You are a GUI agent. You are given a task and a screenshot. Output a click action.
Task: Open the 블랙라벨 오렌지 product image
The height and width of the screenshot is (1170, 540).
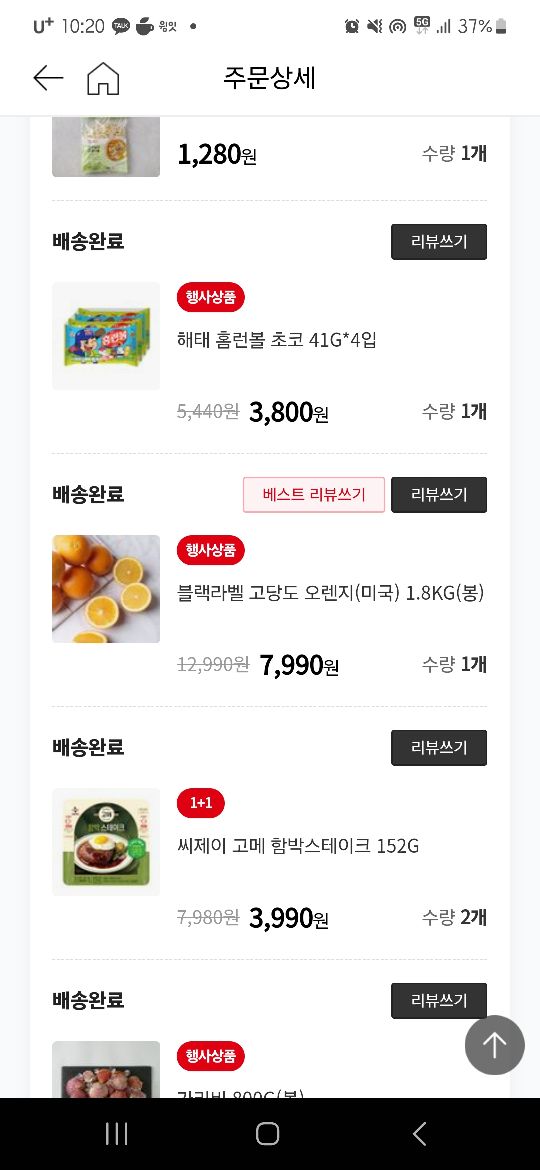(x=106, y=589)
